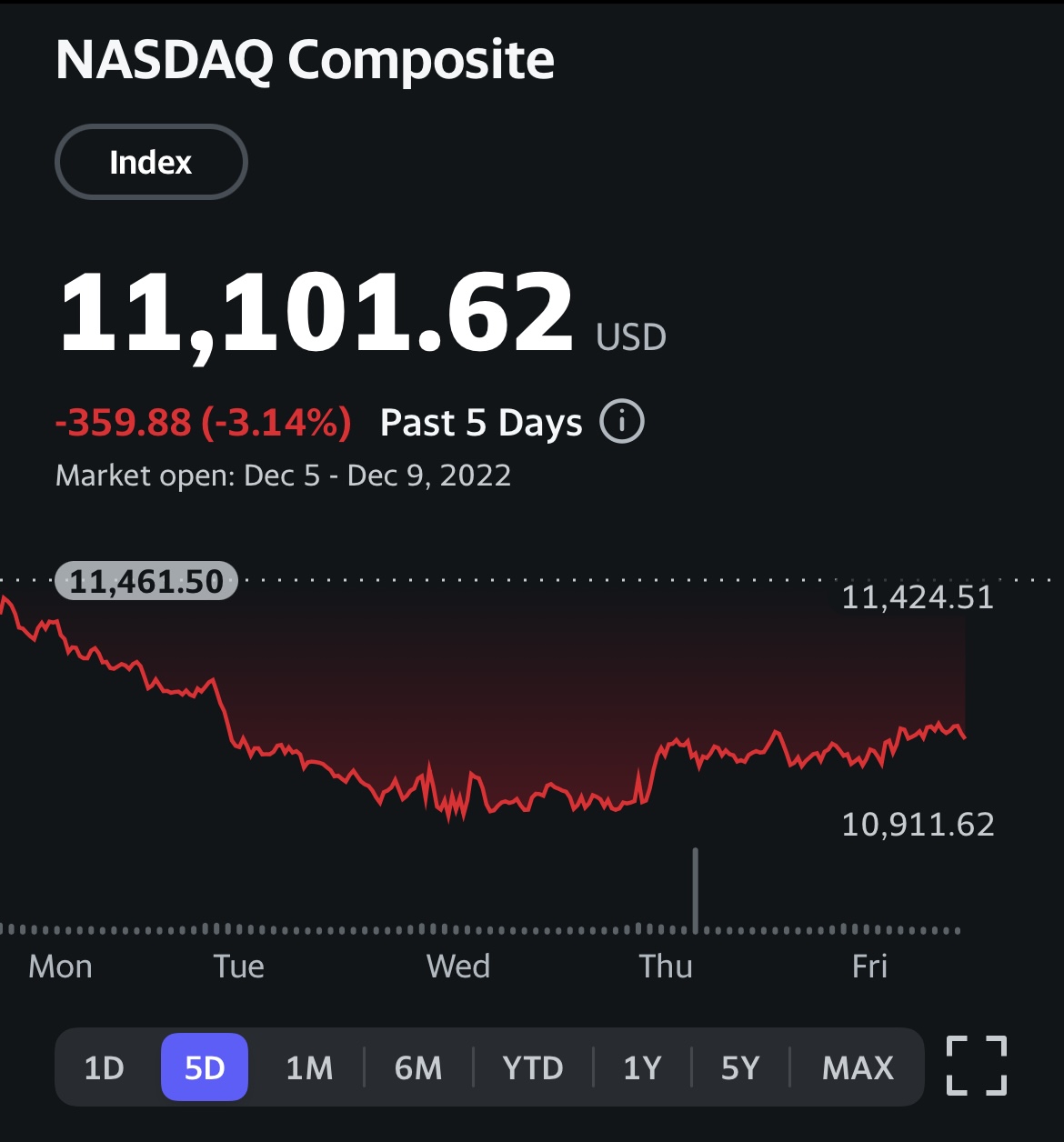Display the 5Y chart range
The height and width of the screenshot is (1142, 1064).
[740, 1067]
